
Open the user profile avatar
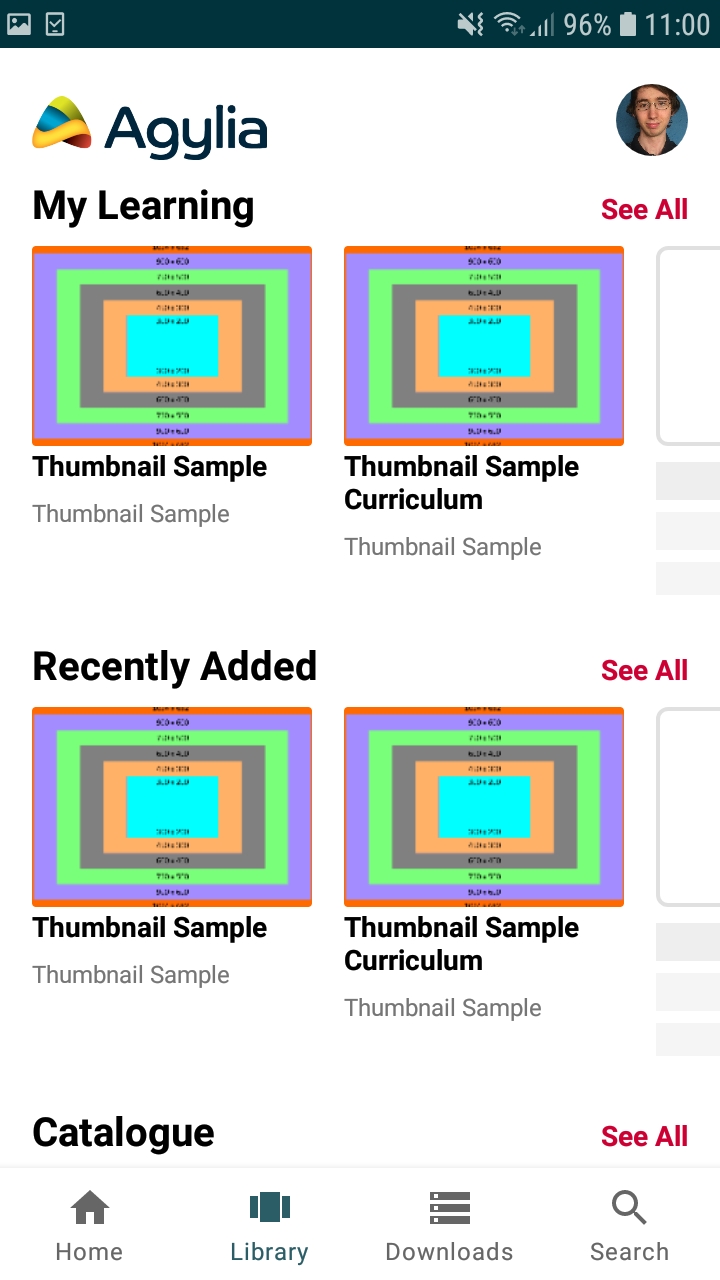652,120
